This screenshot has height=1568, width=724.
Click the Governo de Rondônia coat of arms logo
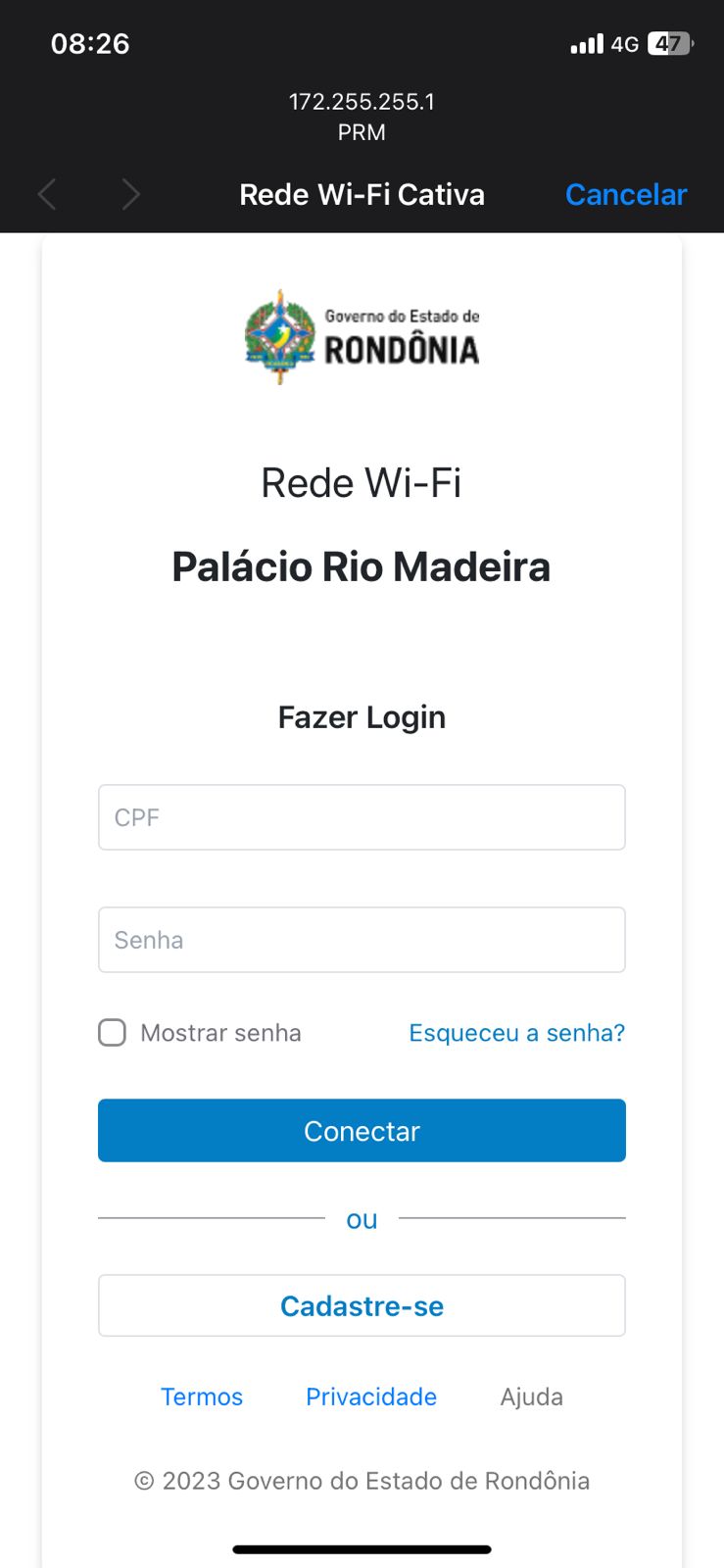click(x=277, y=334)
